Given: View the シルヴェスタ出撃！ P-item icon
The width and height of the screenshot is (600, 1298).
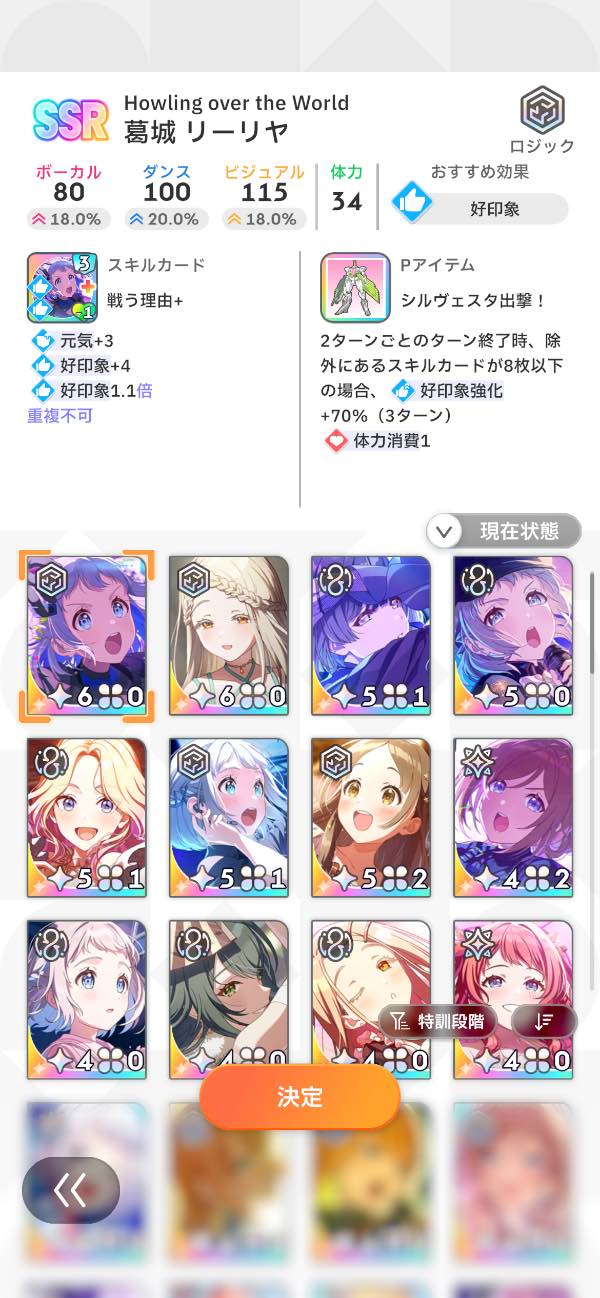Looking at the screenshot, I should (355, 287).
